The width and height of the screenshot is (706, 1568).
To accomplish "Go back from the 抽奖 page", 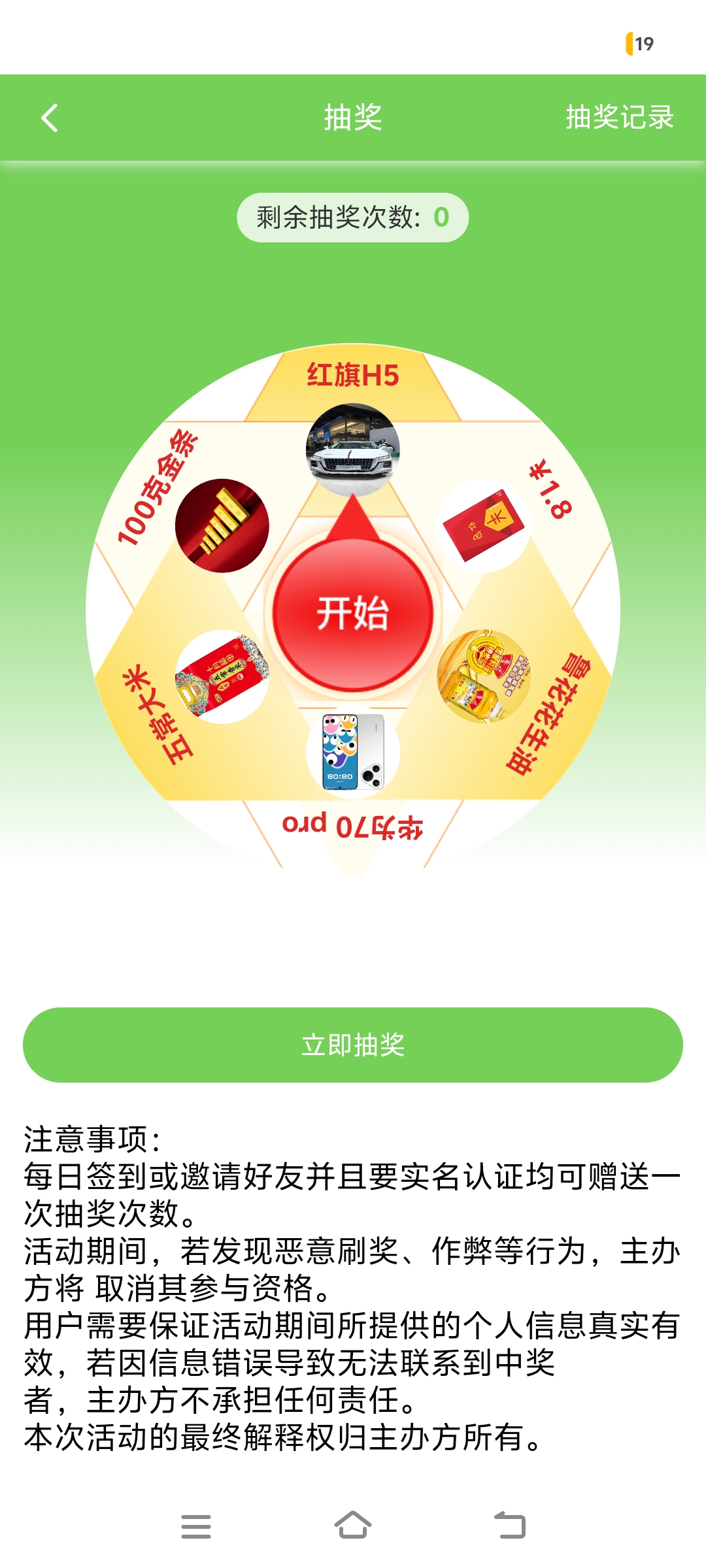I will pyautogui.click(x=50, y=118).
